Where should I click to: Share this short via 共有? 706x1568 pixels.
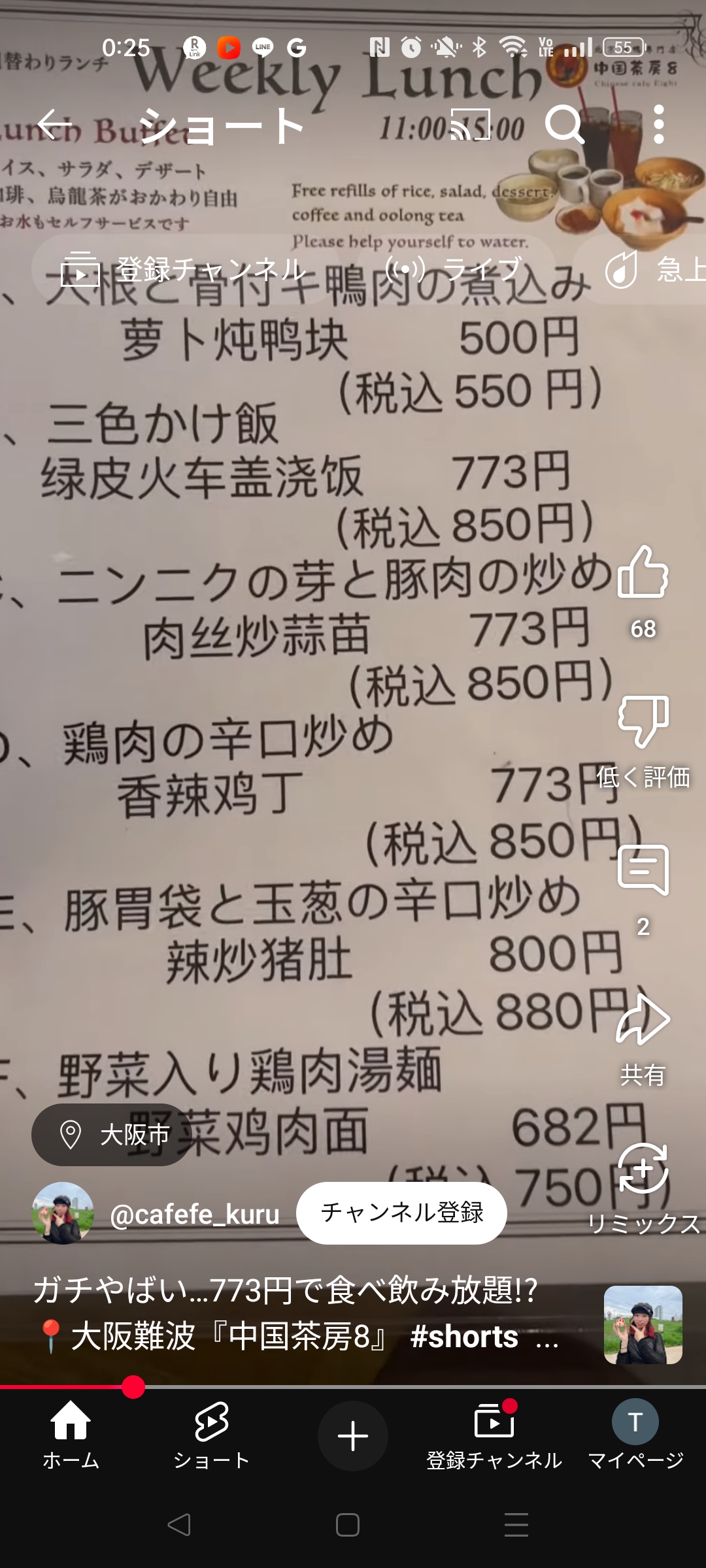pyautogui.click(x=643, y=1021)
